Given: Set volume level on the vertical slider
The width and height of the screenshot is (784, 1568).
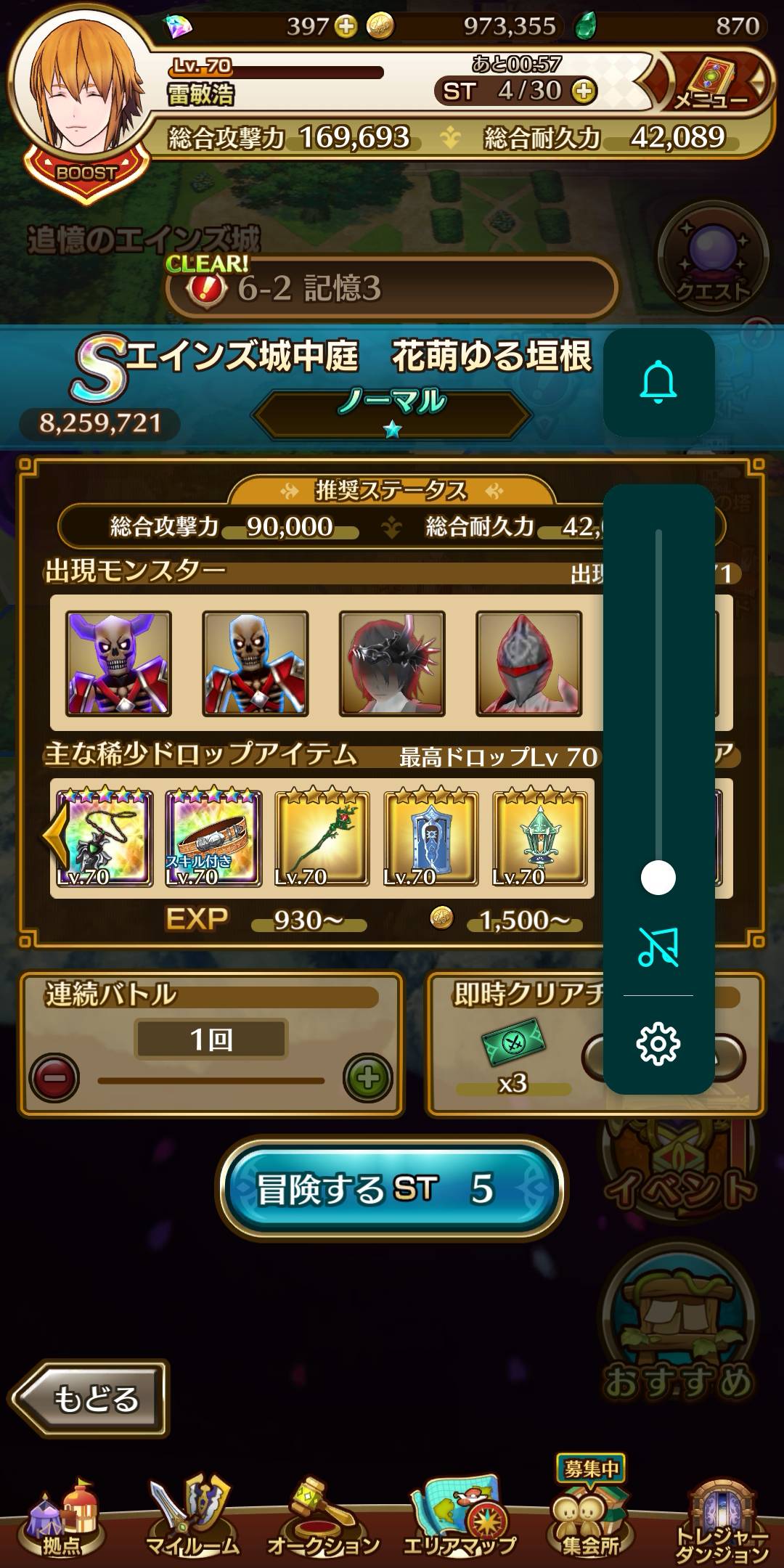Looking at the screenshot, I should pyautogui.click(x=658, y=878).
